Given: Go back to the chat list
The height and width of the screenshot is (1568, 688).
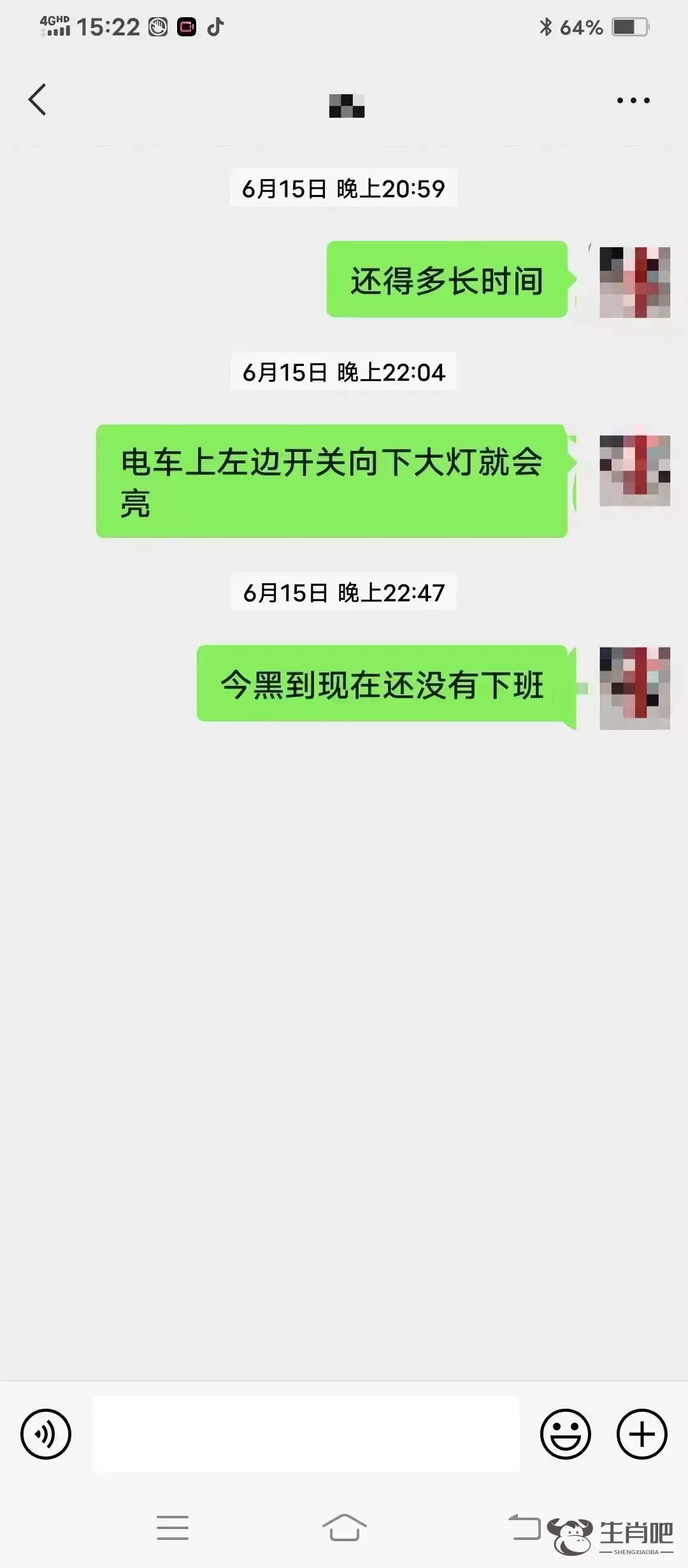Looking at the screenshot, I should pyautogui.click(x=38, y=100).
